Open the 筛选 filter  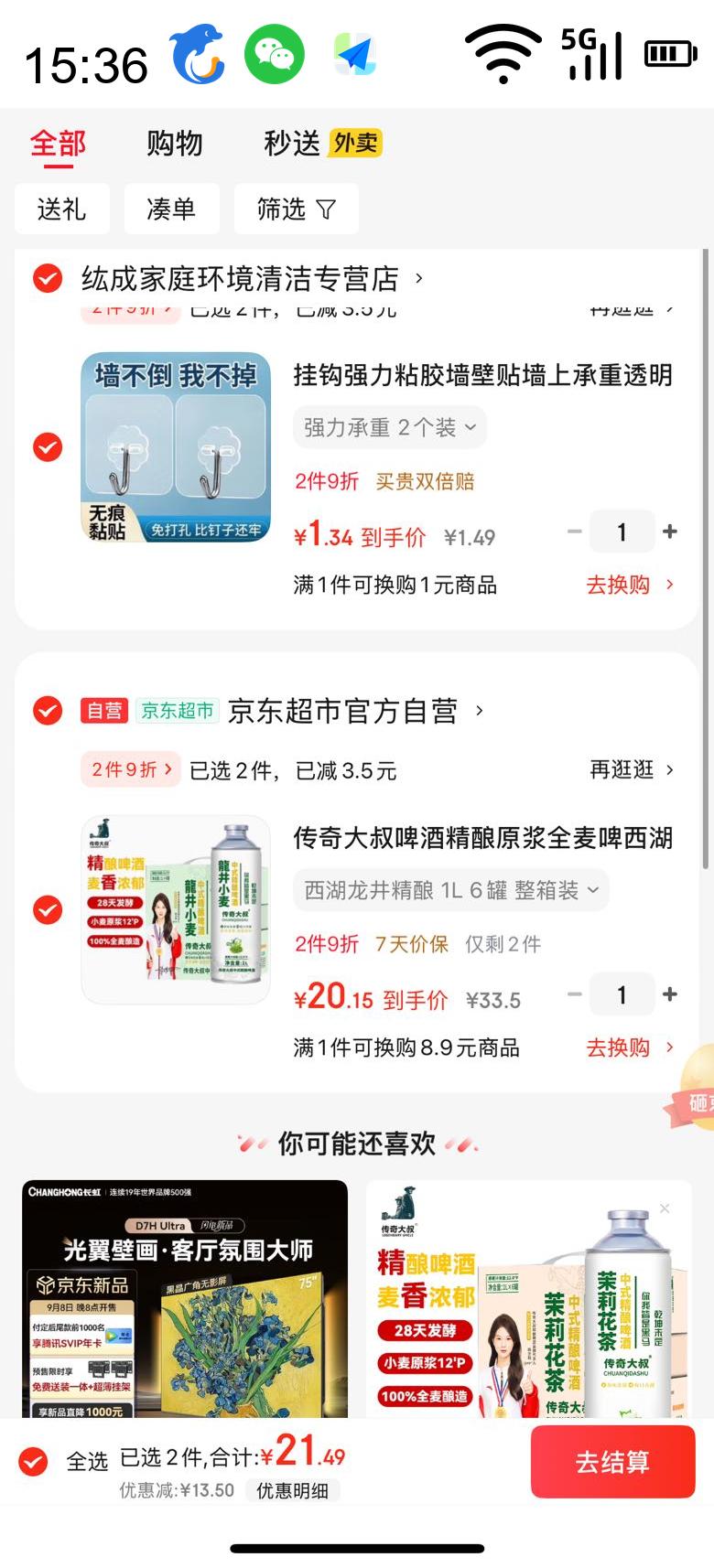tap(296, 209)
